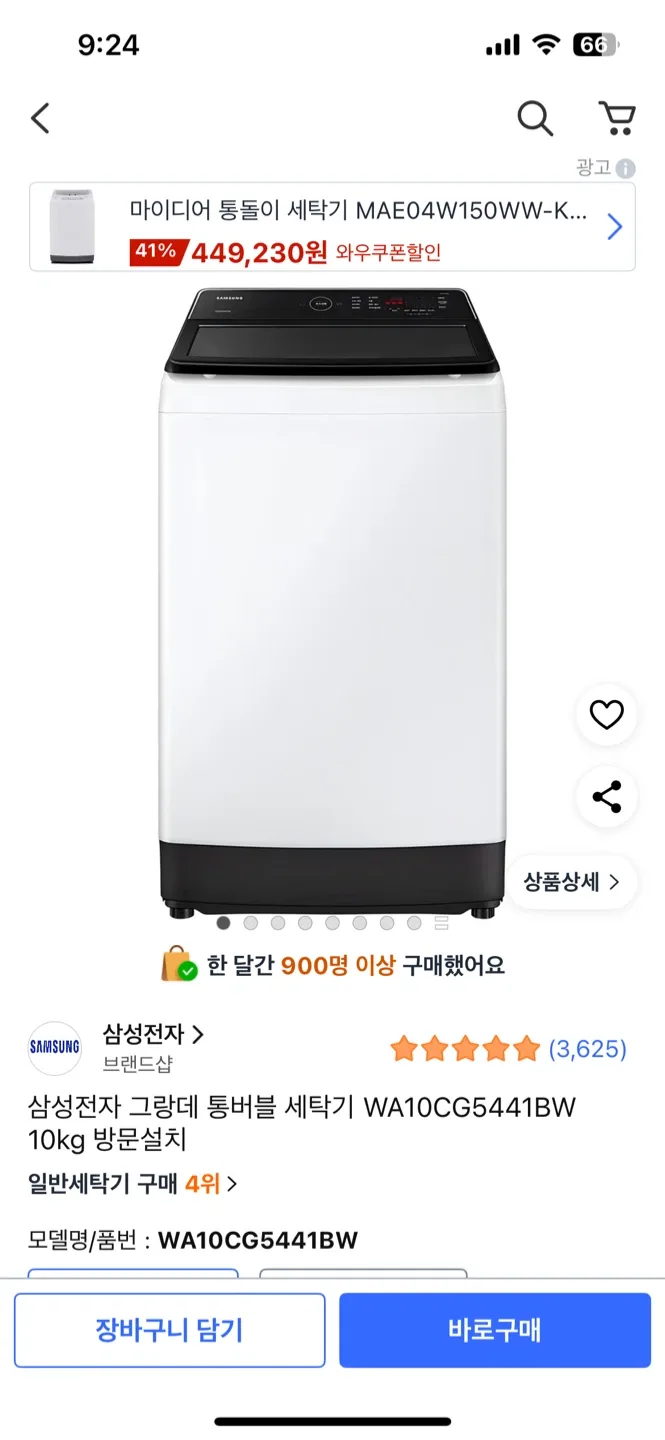Open the shopping cart
This screenshot has width=665, height=1440.
617,119
